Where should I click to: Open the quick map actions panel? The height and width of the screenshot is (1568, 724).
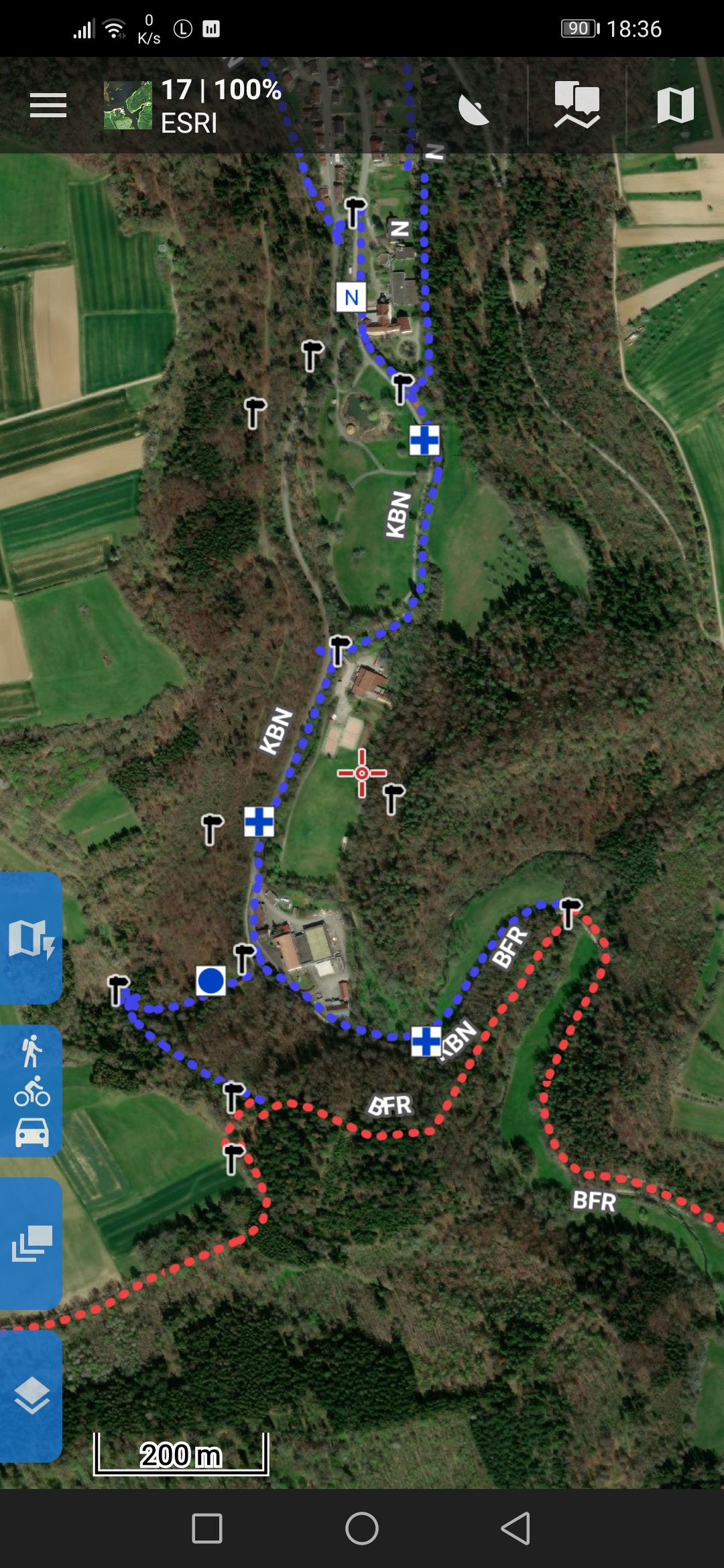pyautogui.click(x=31, y=938)
